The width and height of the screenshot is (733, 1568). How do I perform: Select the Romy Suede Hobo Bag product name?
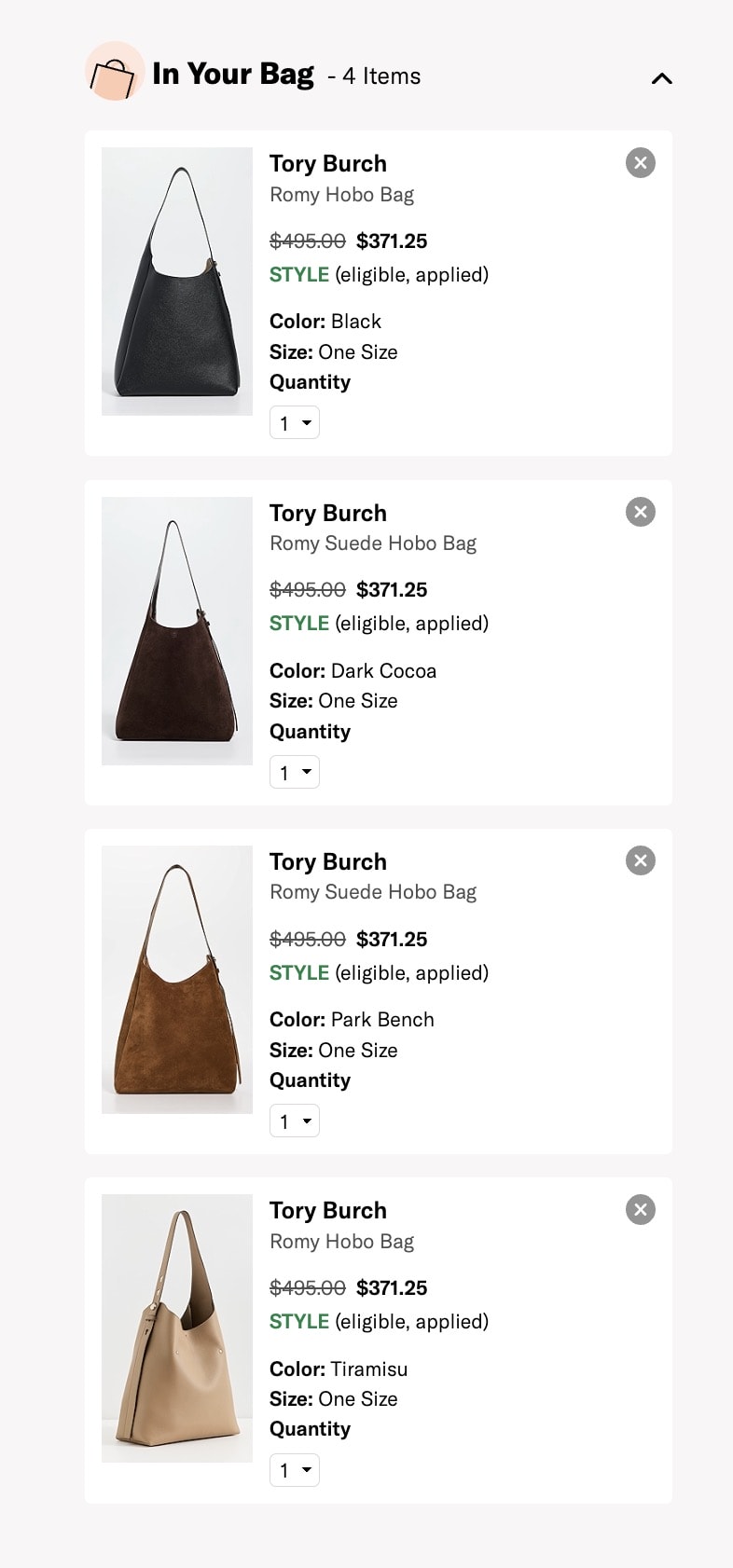tap(373, 543)
